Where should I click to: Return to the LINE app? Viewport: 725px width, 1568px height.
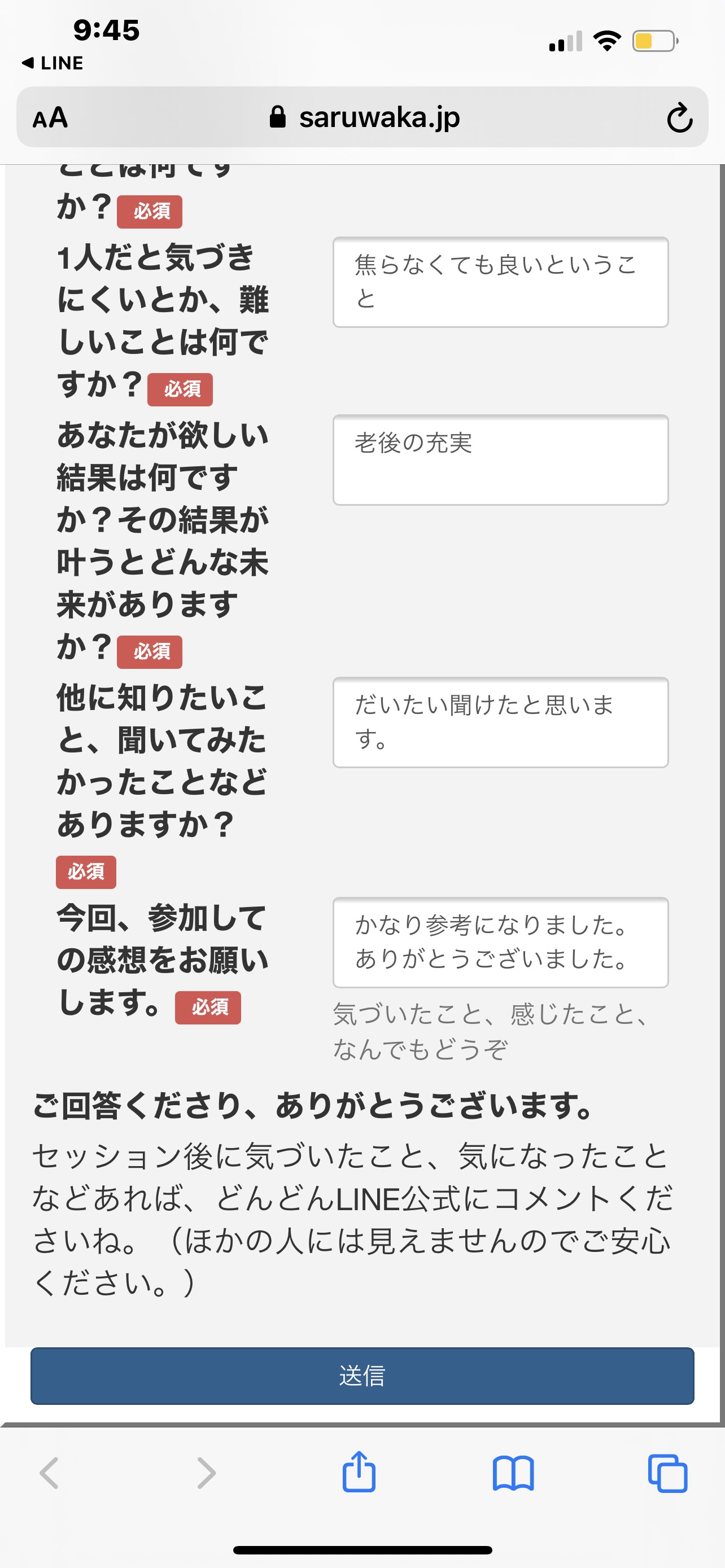pos(53,63)
